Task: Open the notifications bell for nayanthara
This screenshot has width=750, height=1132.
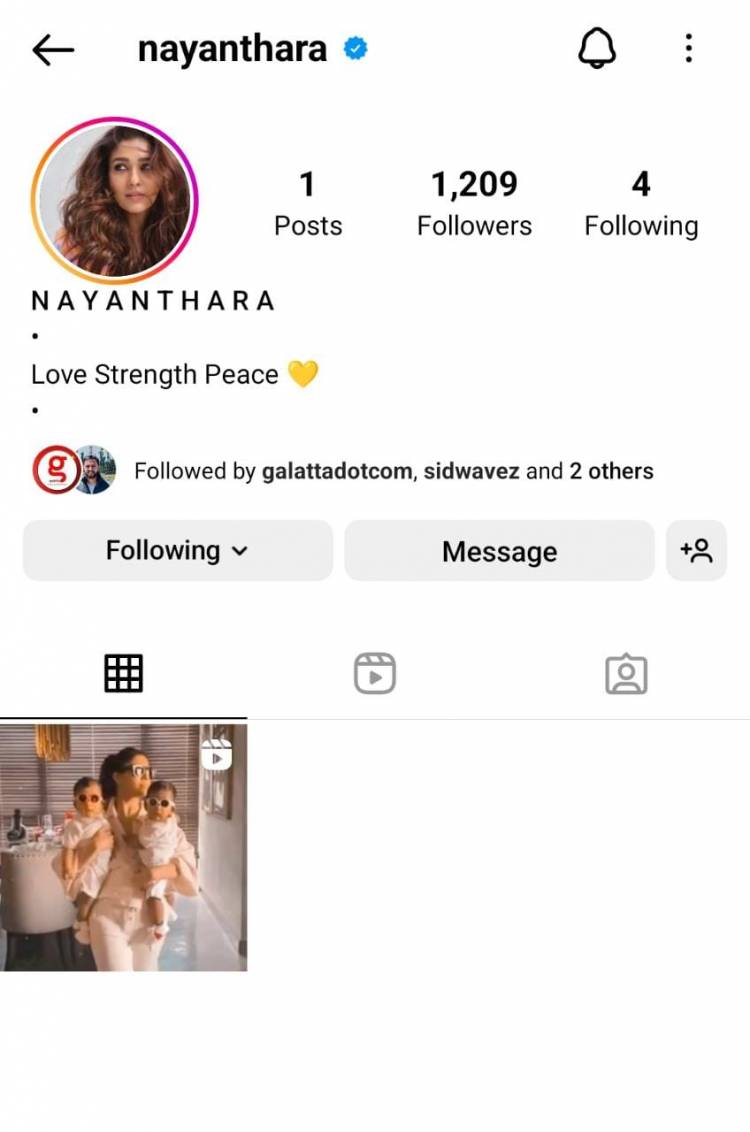Action: [597, 48]
